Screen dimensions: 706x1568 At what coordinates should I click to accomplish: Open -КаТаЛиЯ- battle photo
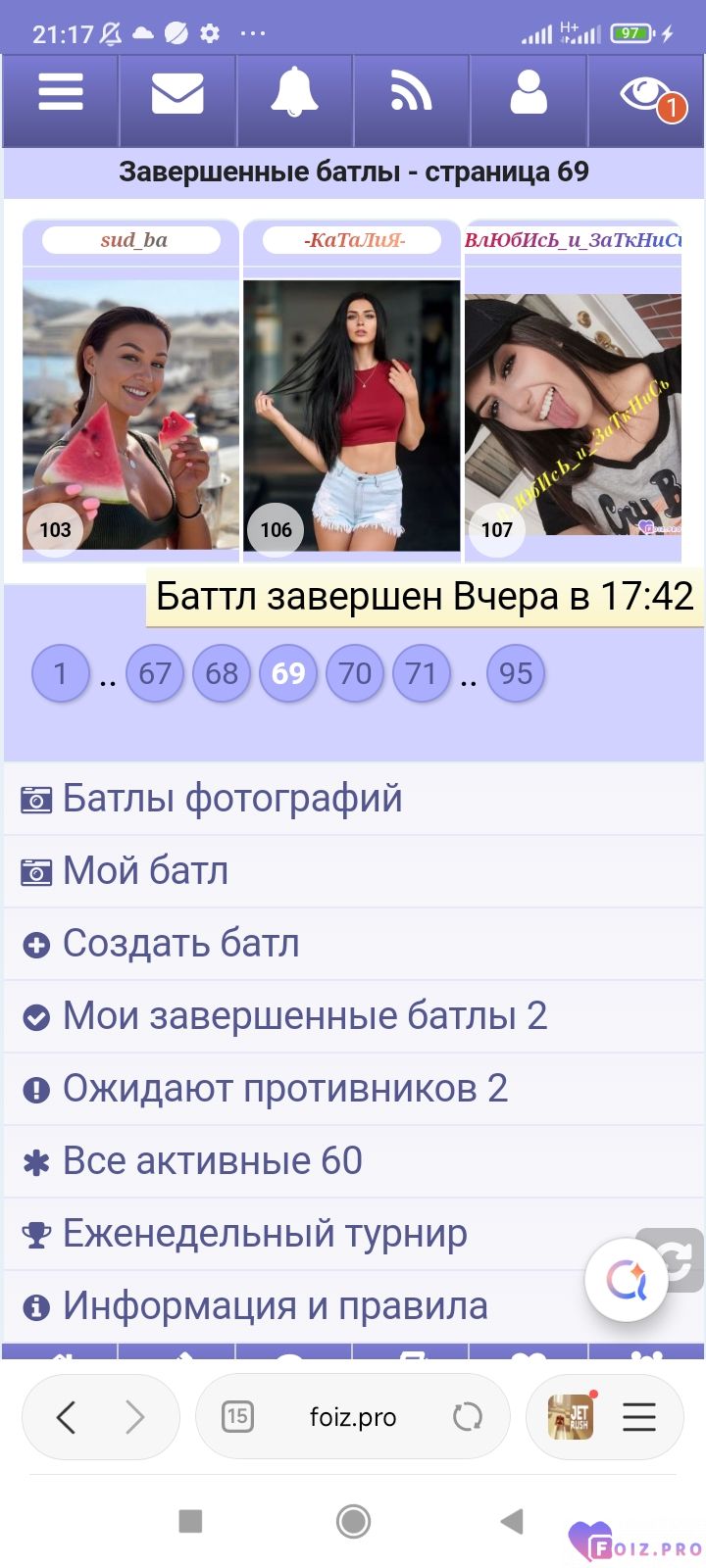(351, 415)
